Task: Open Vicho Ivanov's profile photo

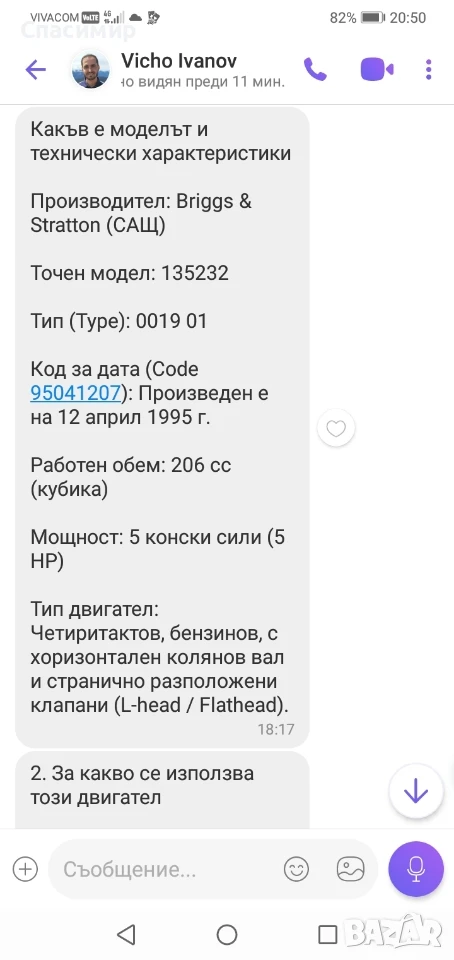Action: [x=91, y=70]
